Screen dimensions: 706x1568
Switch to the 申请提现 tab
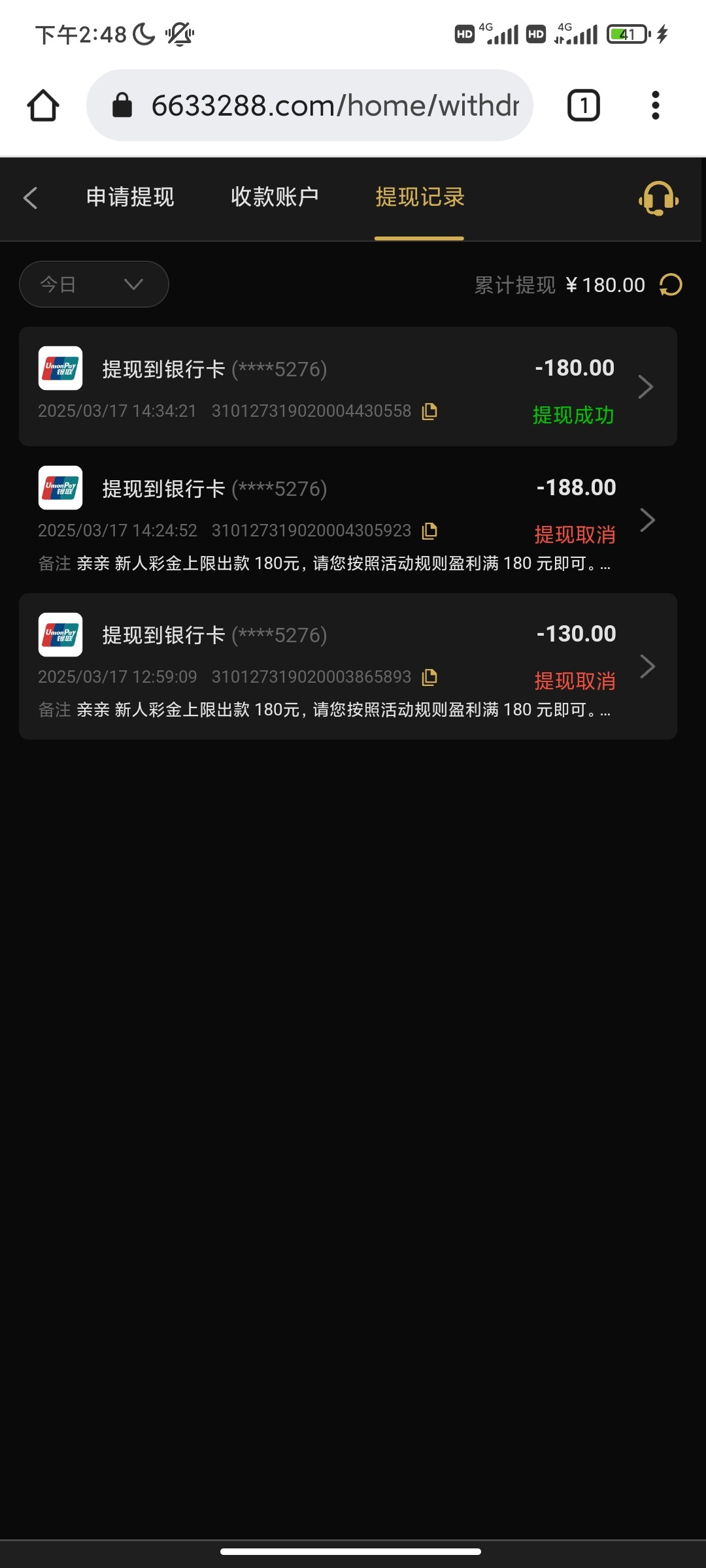(x=130, y=197)
